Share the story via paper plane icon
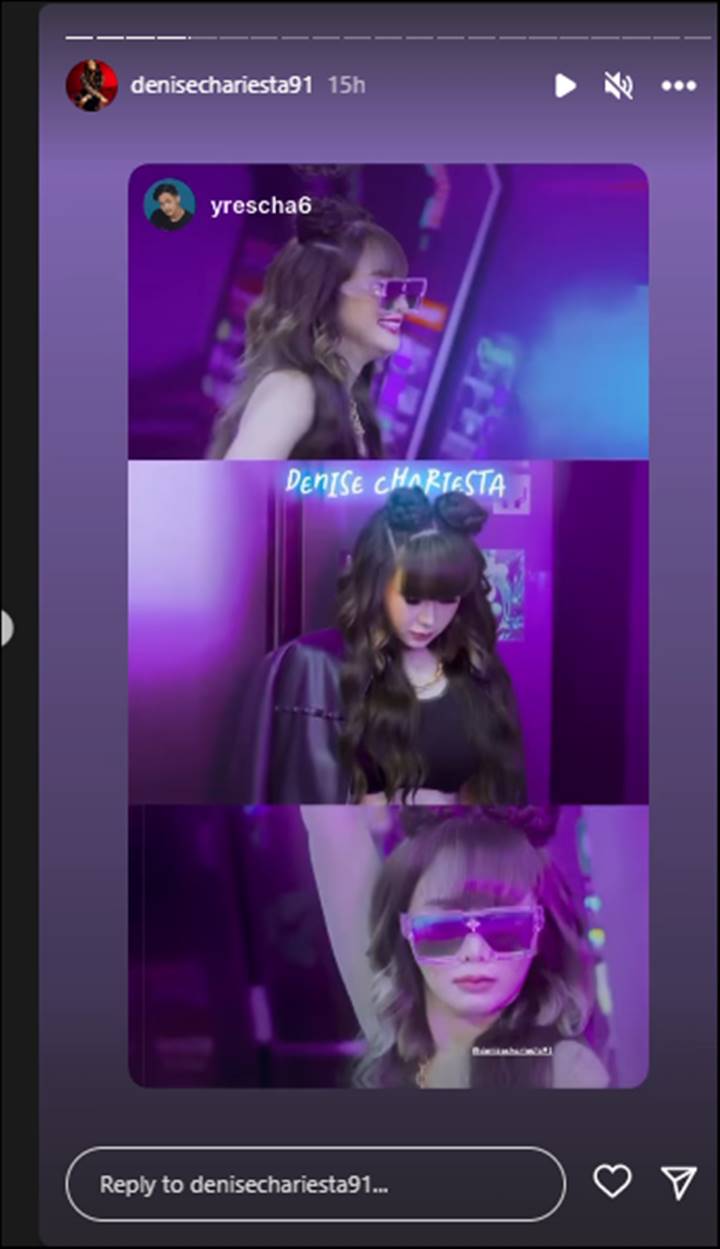Image resolution: width=720 pixels, height=1249 pixels. tap(679, 1182)
